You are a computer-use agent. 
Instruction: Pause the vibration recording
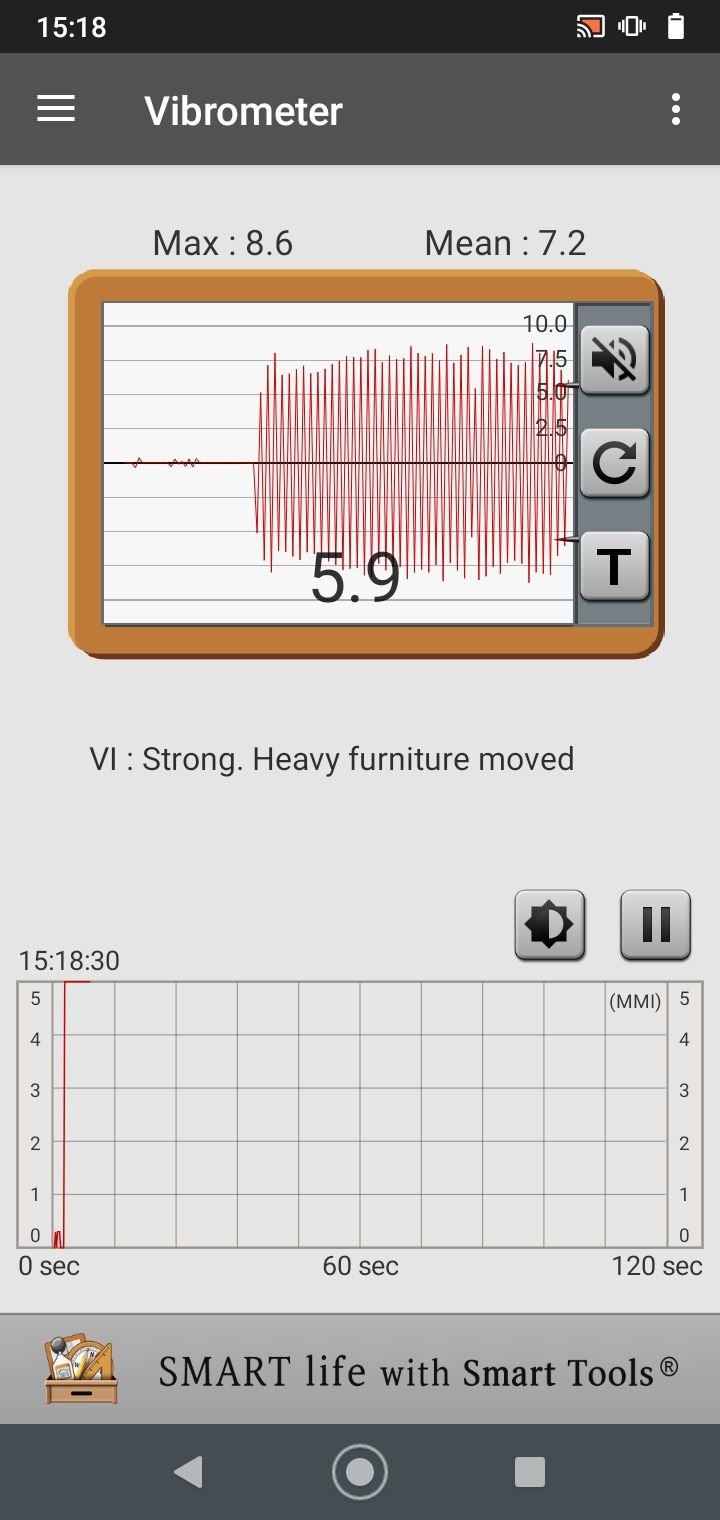pos(656,925)
